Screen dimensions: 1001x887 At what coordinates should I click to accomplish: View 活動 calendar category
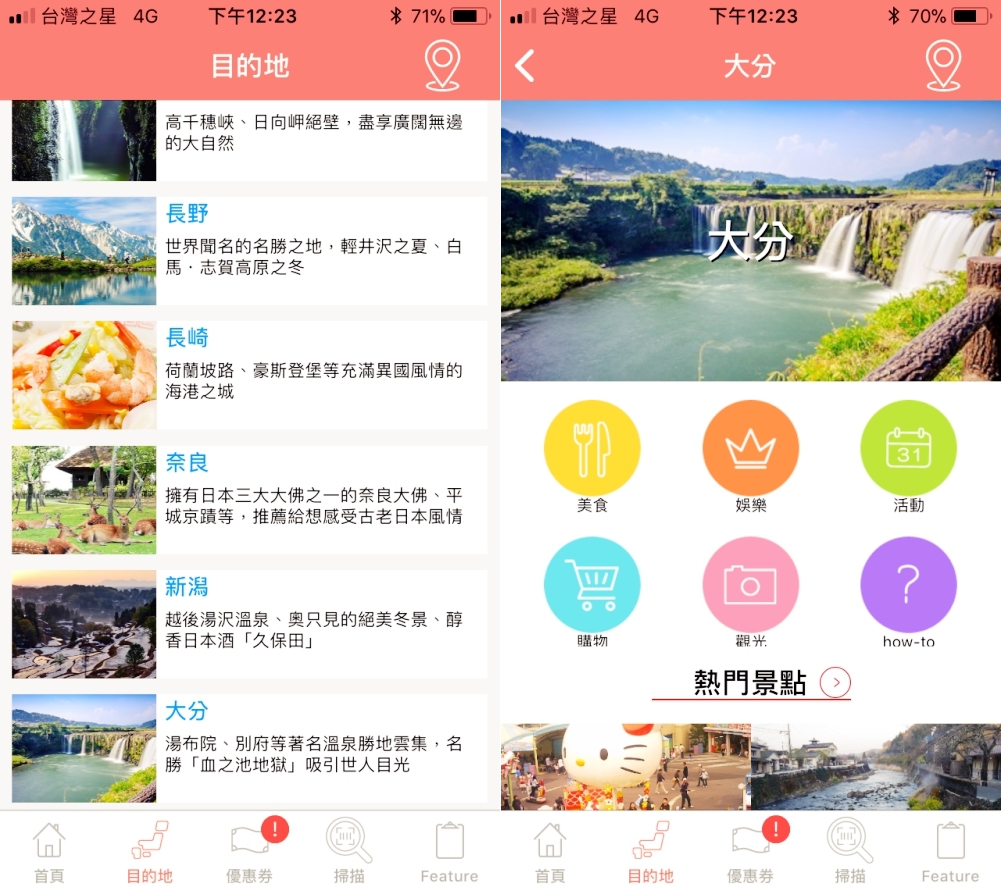coord(908,449)
